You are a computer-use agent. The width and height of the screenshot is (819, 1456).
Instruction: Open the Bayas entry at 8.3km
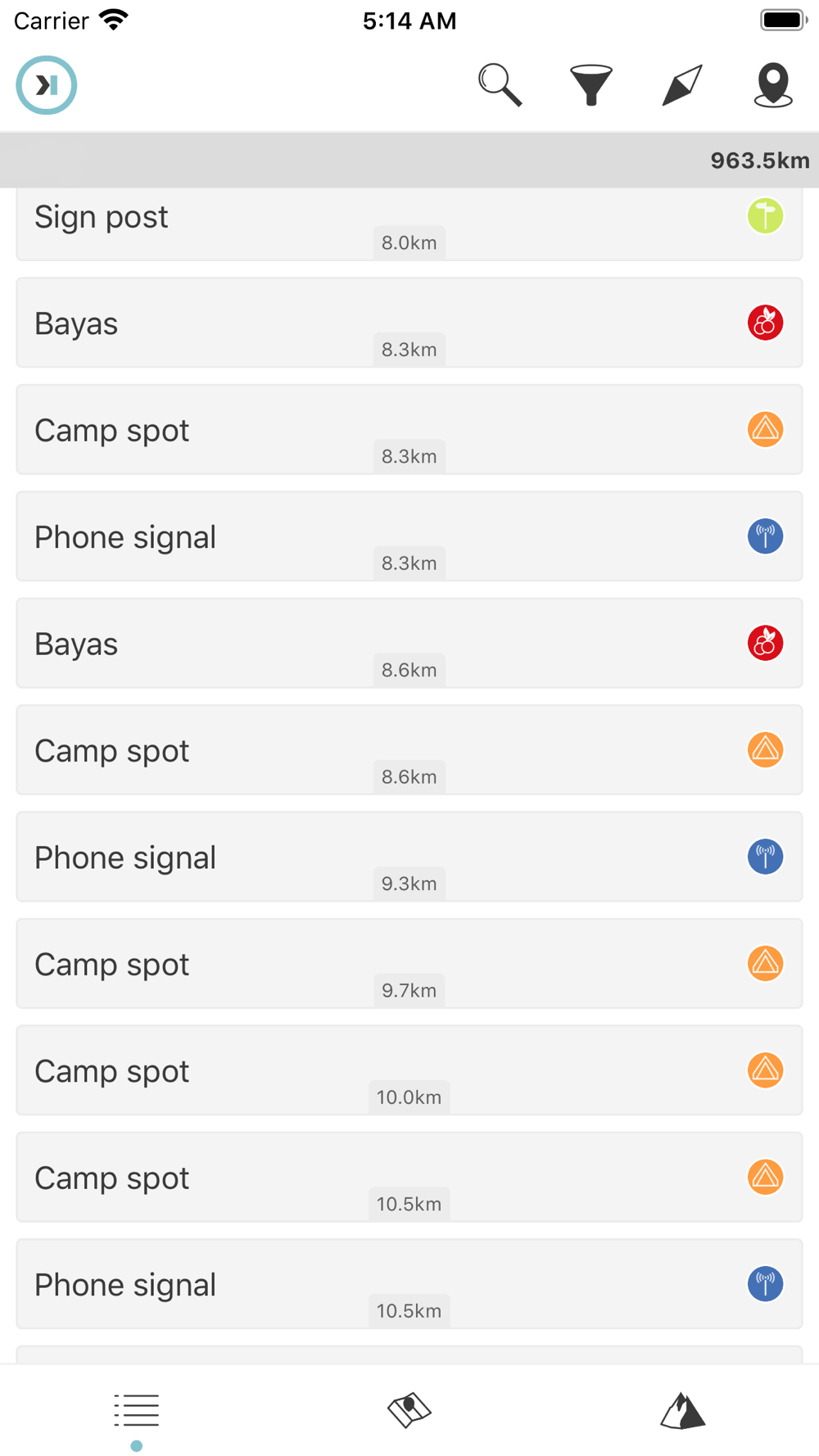[x=409, y=323]
